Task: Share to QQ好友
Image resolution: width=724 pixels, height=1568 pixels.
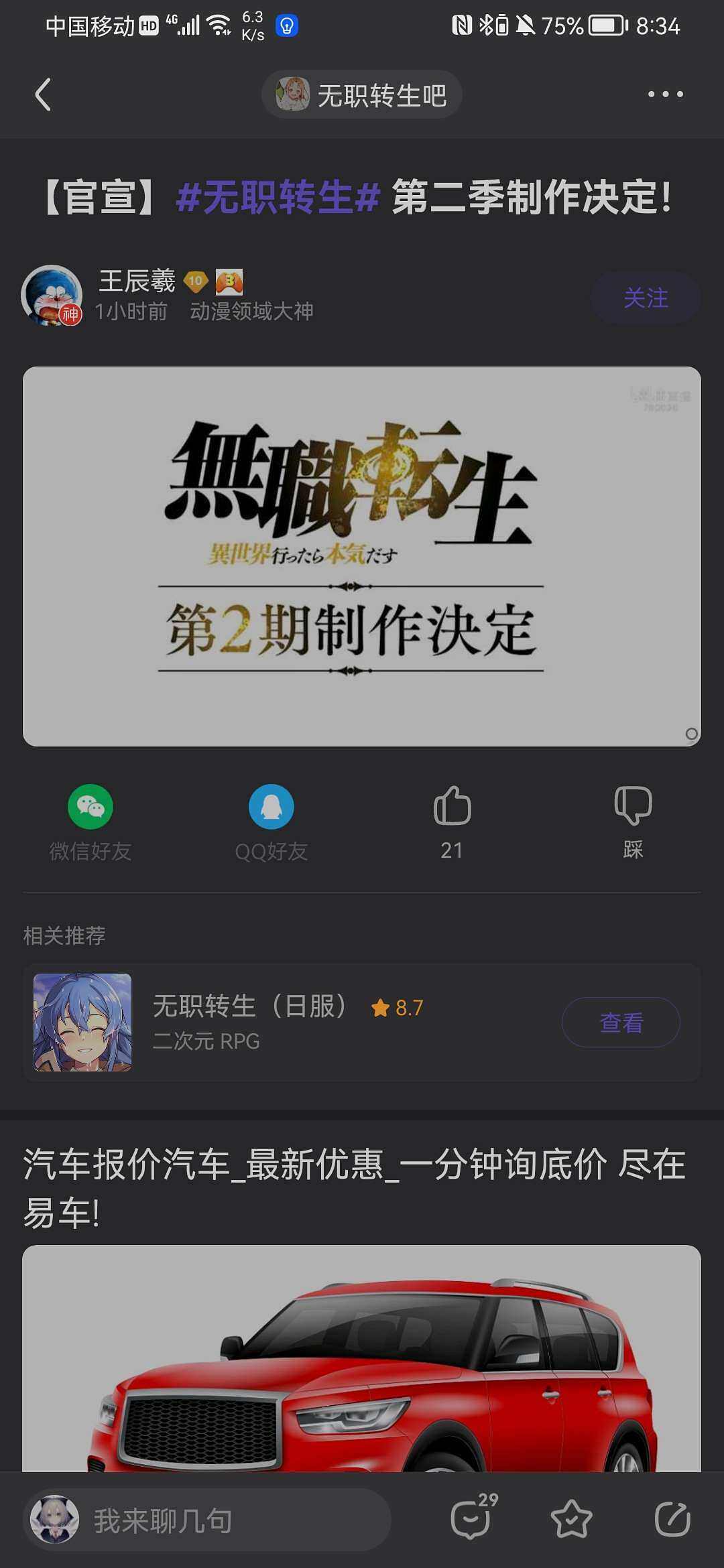Action: coord(271,822)
